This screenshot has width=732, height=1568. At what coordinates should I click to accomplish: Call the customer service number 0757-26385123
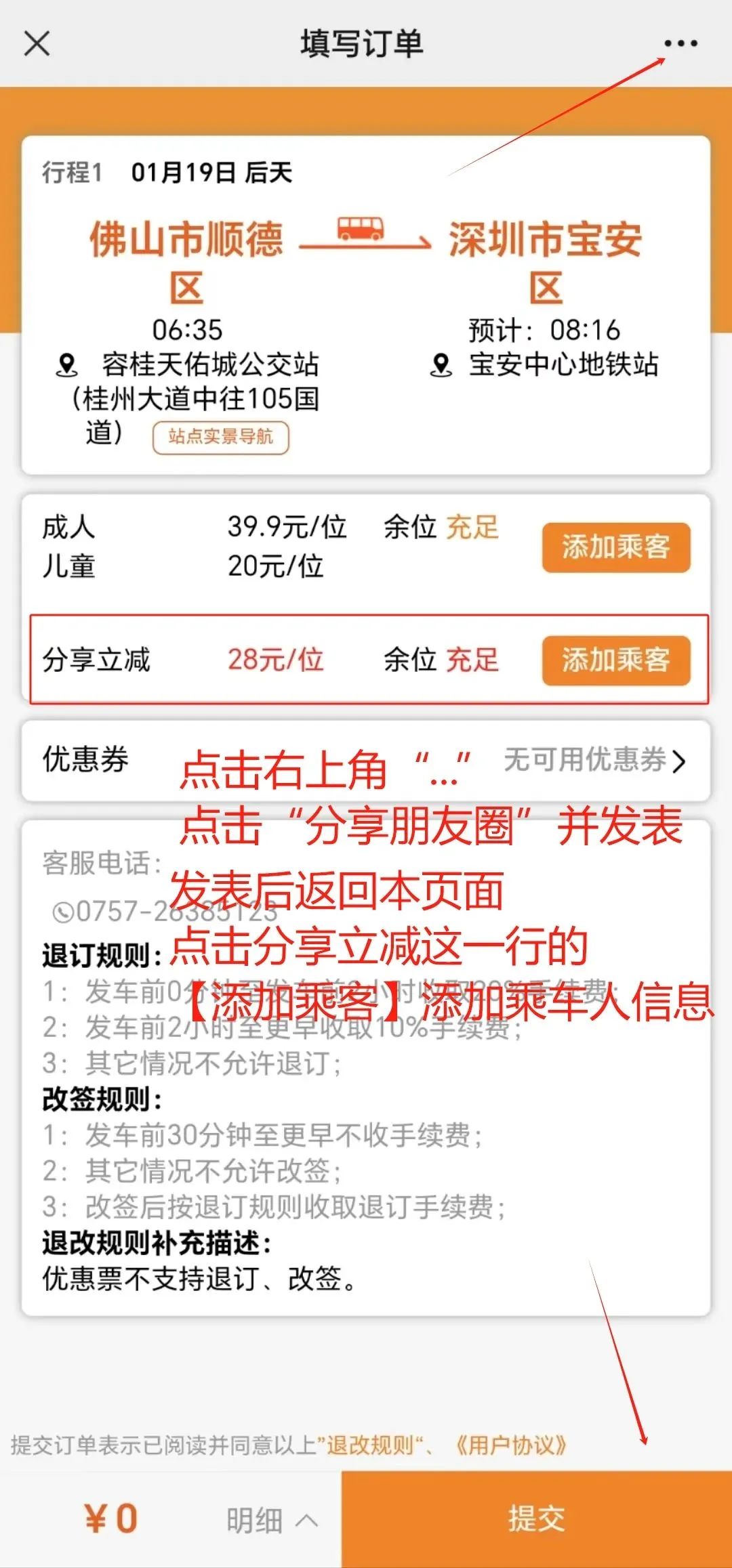click(166, 912)
